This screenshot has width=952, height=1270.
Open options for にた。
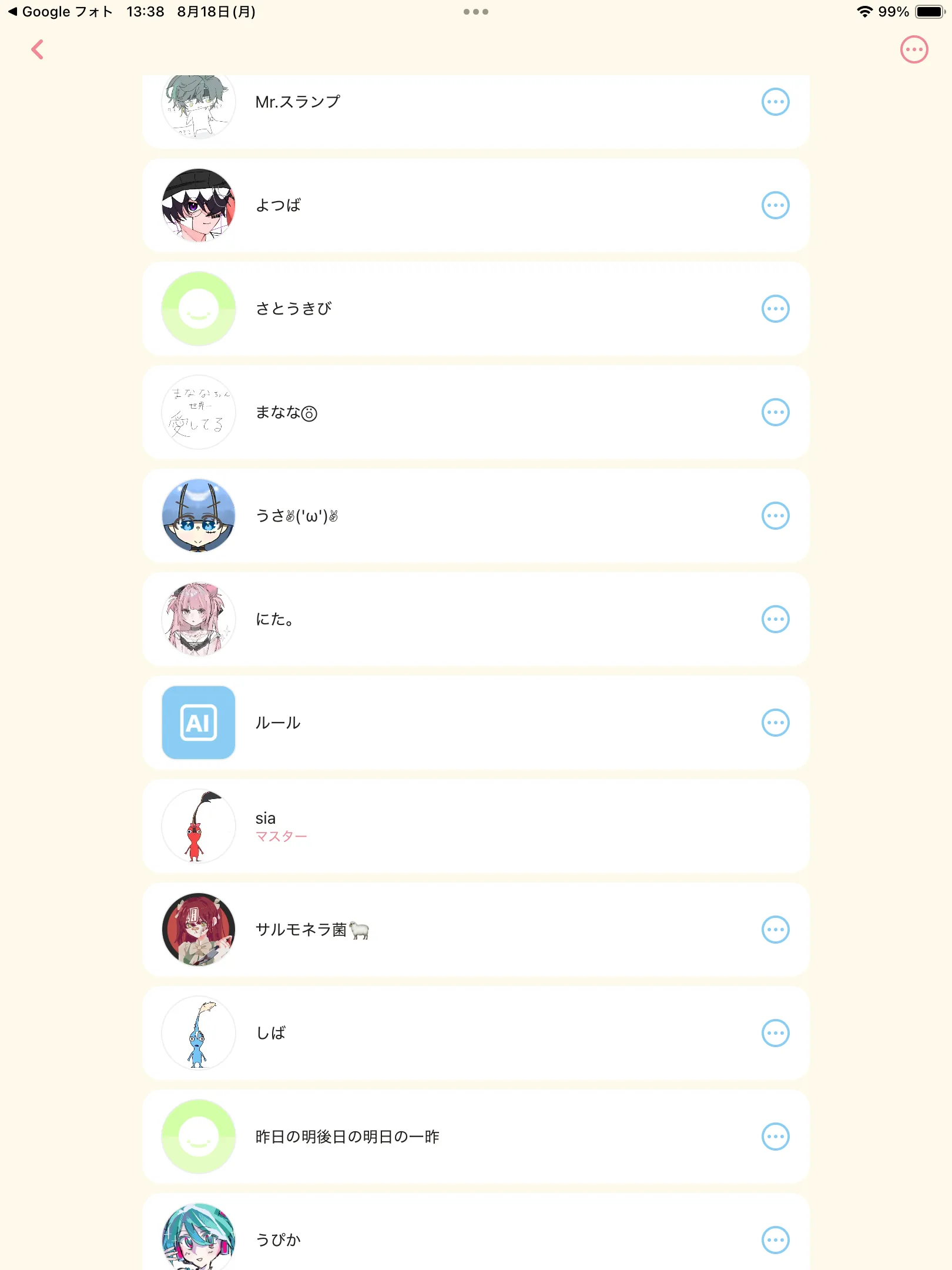tap(775, 619)
